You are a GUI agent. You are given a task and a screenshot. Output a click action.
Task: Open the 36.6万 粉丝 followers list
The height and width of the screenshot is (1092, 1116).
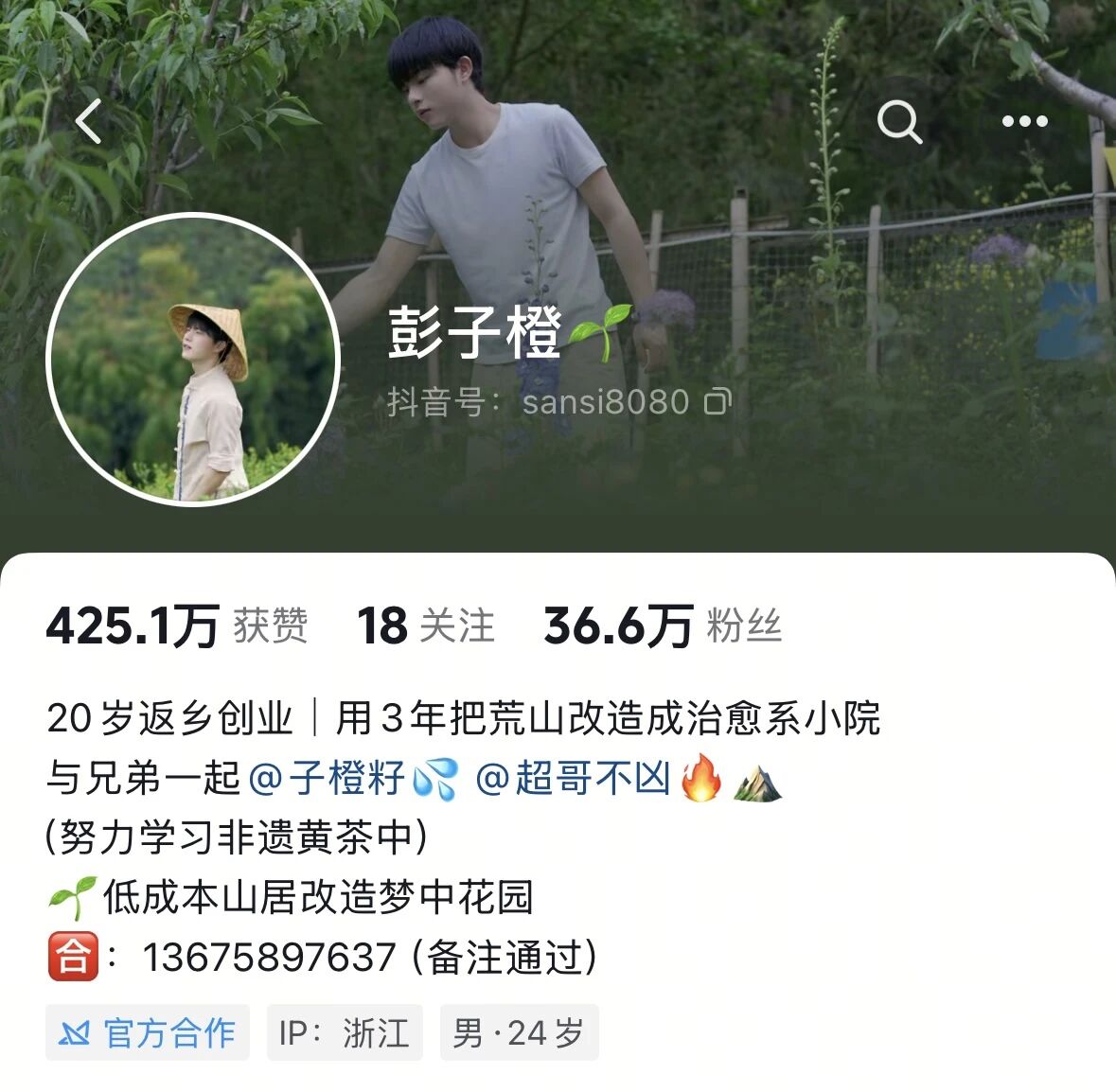pyautogui.click(x=663, y=626)
